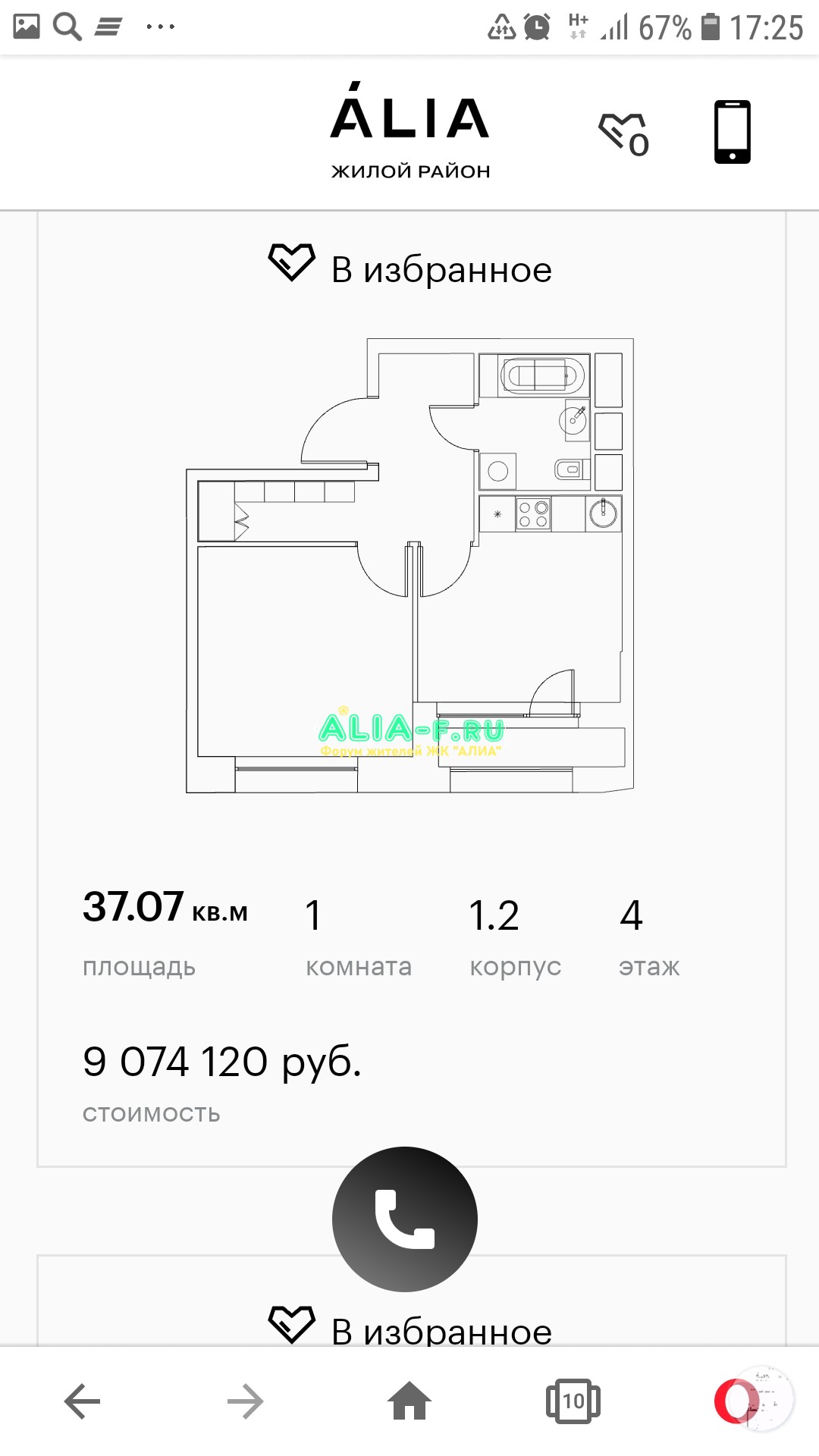Image resolution: width=819 pixels, height=1456 pixels.
Task: Open the favorites heart counter in header
Action: point(624,134)
